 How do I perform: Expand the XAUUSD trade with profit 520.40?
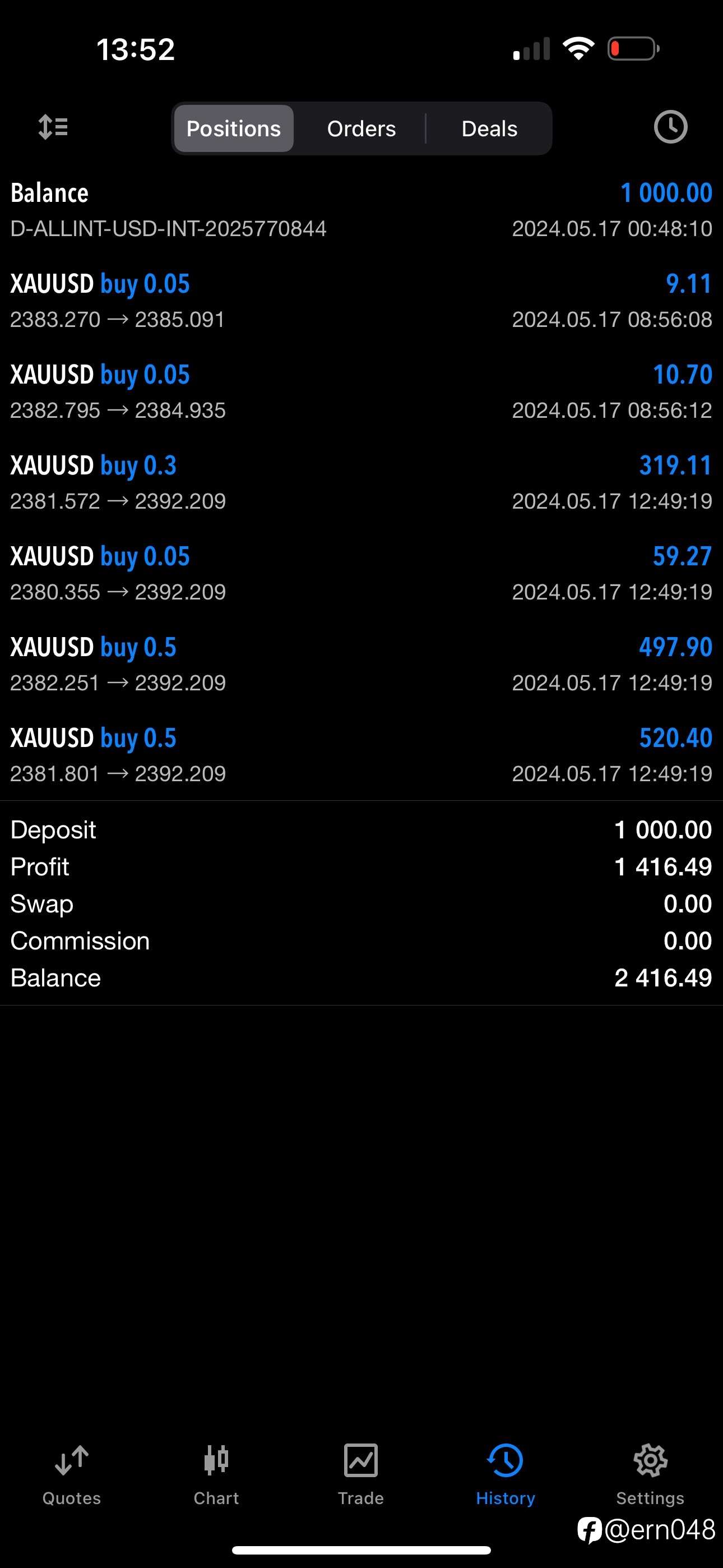pos(361,755)
